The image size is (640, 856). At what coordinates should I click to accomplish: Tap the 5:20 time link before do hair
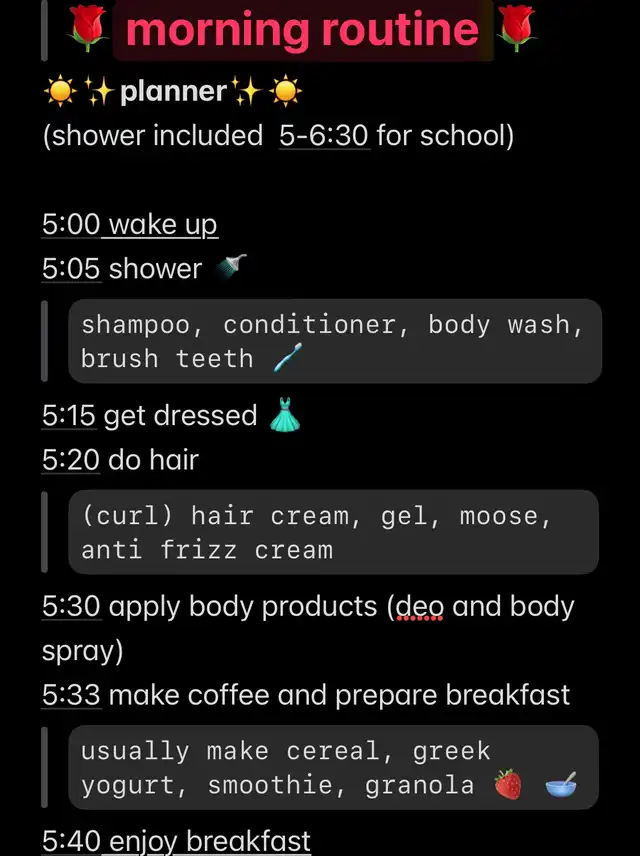71,460
